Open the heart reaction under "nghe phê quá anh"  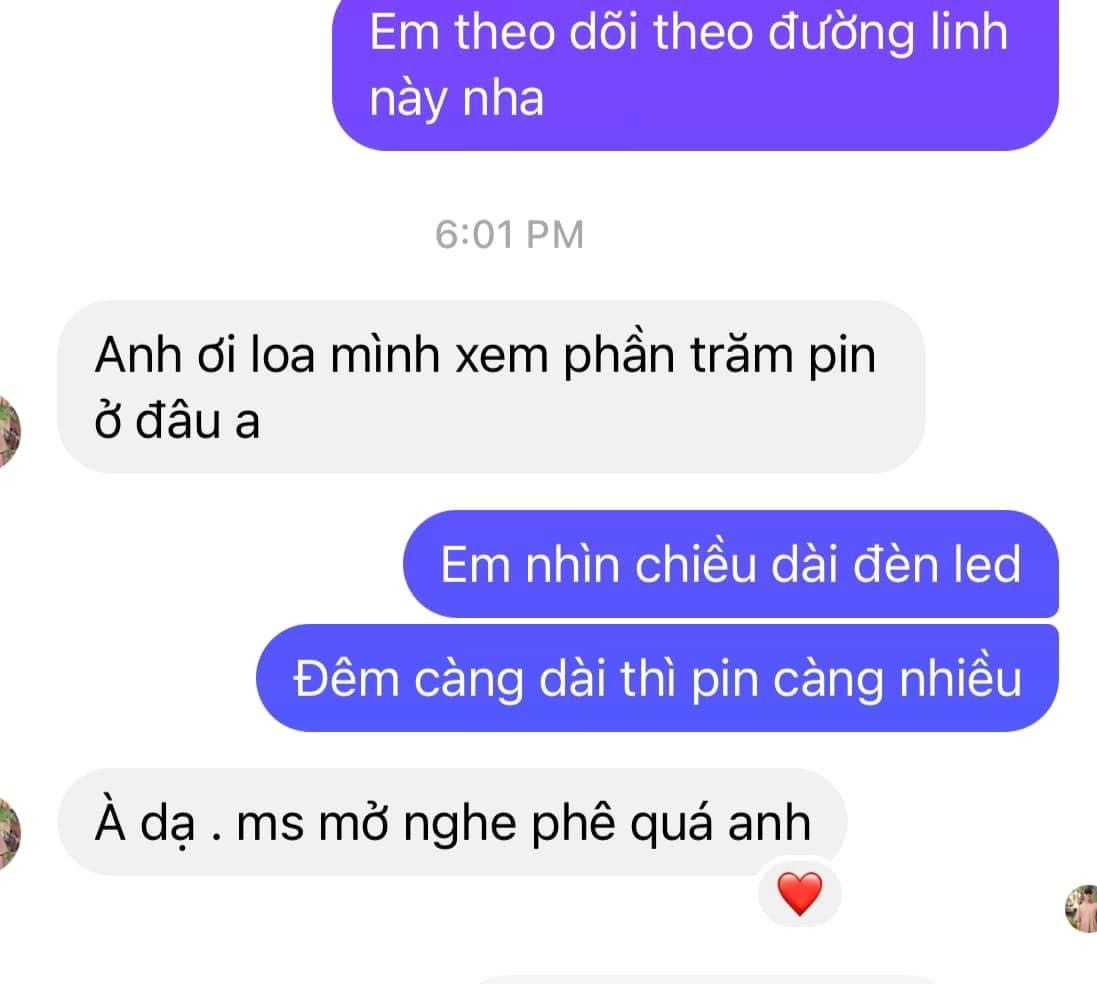pos(798,893)
